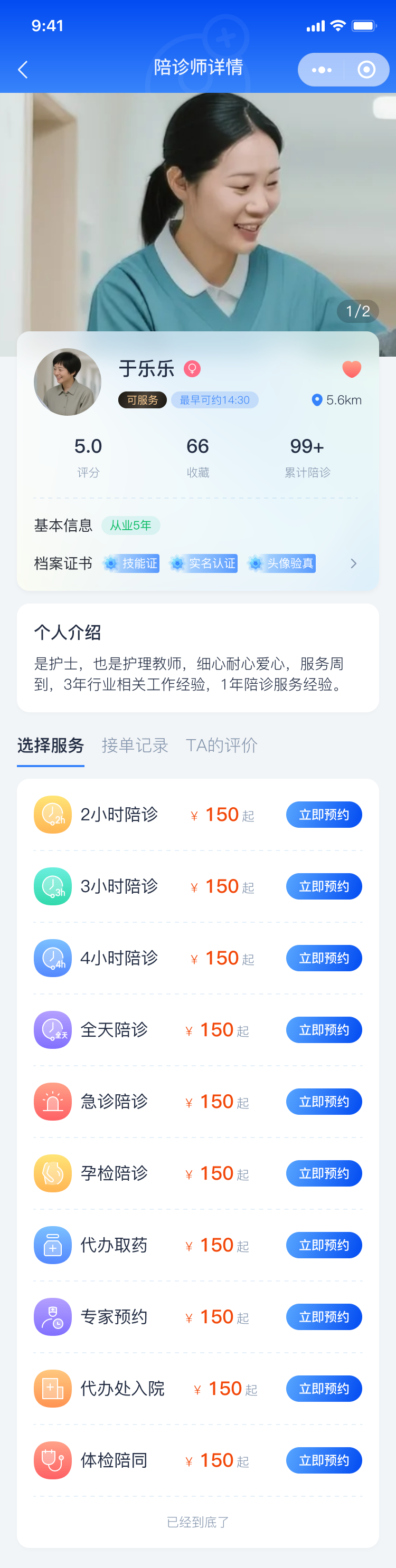Reserve the 体检陪同 service

(324, 1461)
